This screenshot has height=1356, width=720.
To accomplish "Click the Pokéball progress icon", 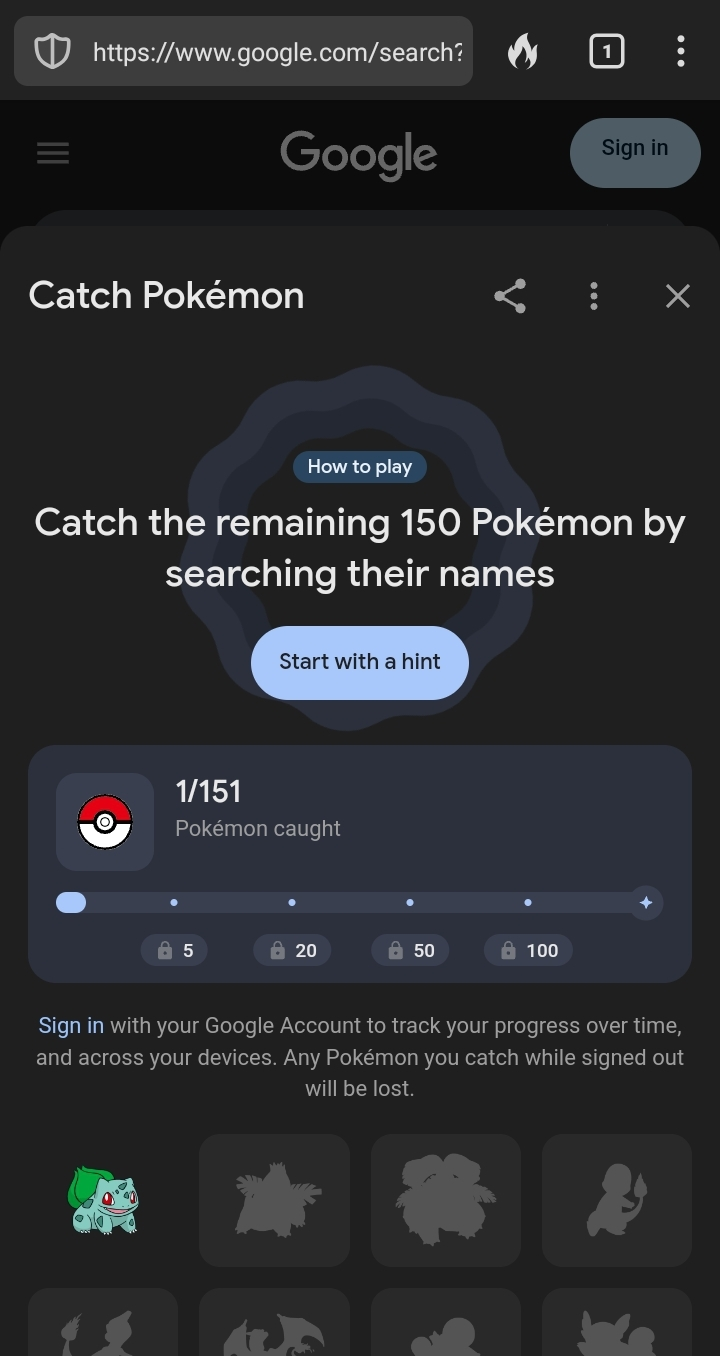I will [x=104, y=820].
